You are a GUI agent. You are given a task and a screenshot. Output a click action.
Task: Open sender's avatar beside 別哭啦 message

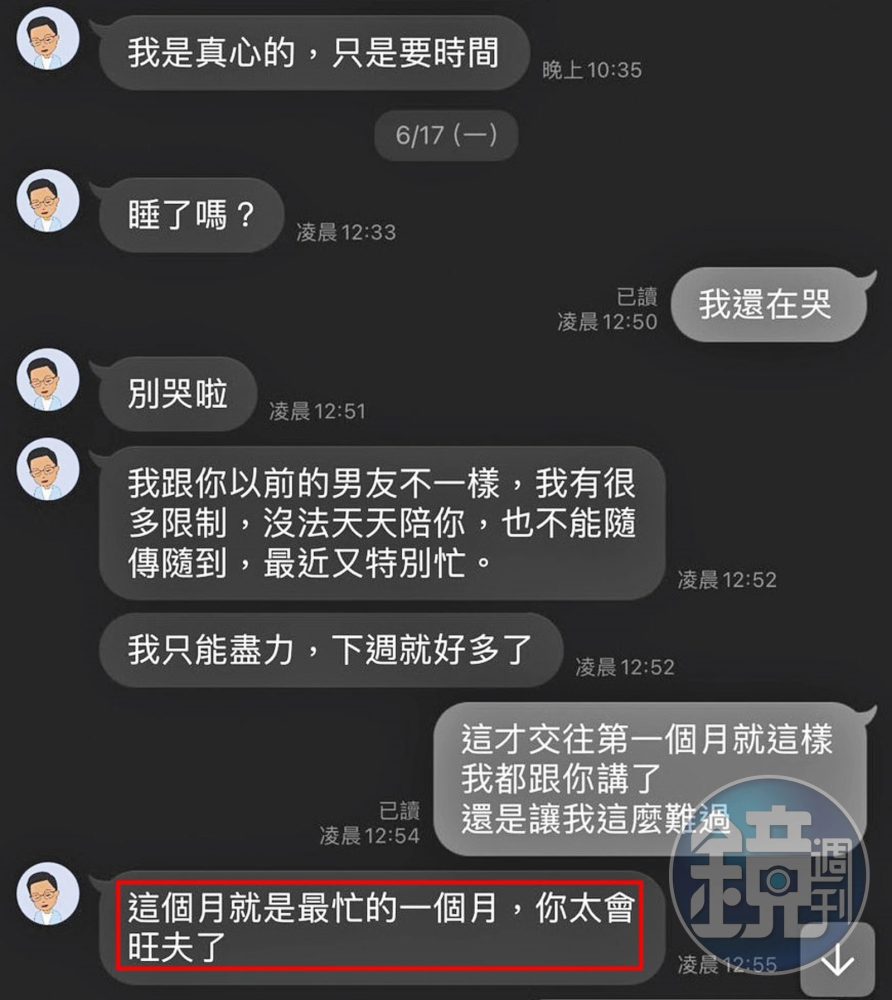point(48,379)
